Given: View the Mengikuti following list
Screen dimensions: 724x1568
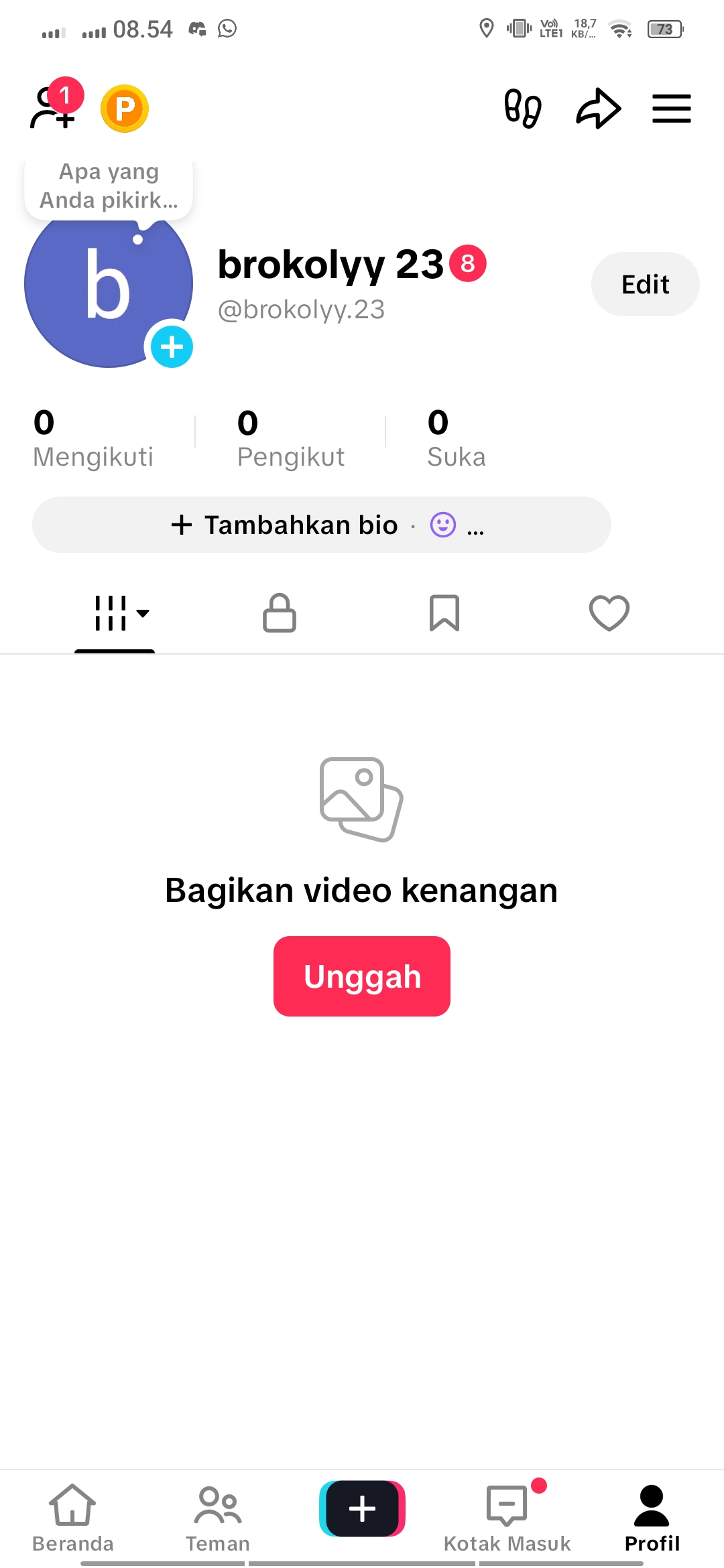Looking at the screenshot, I should 93,439.
